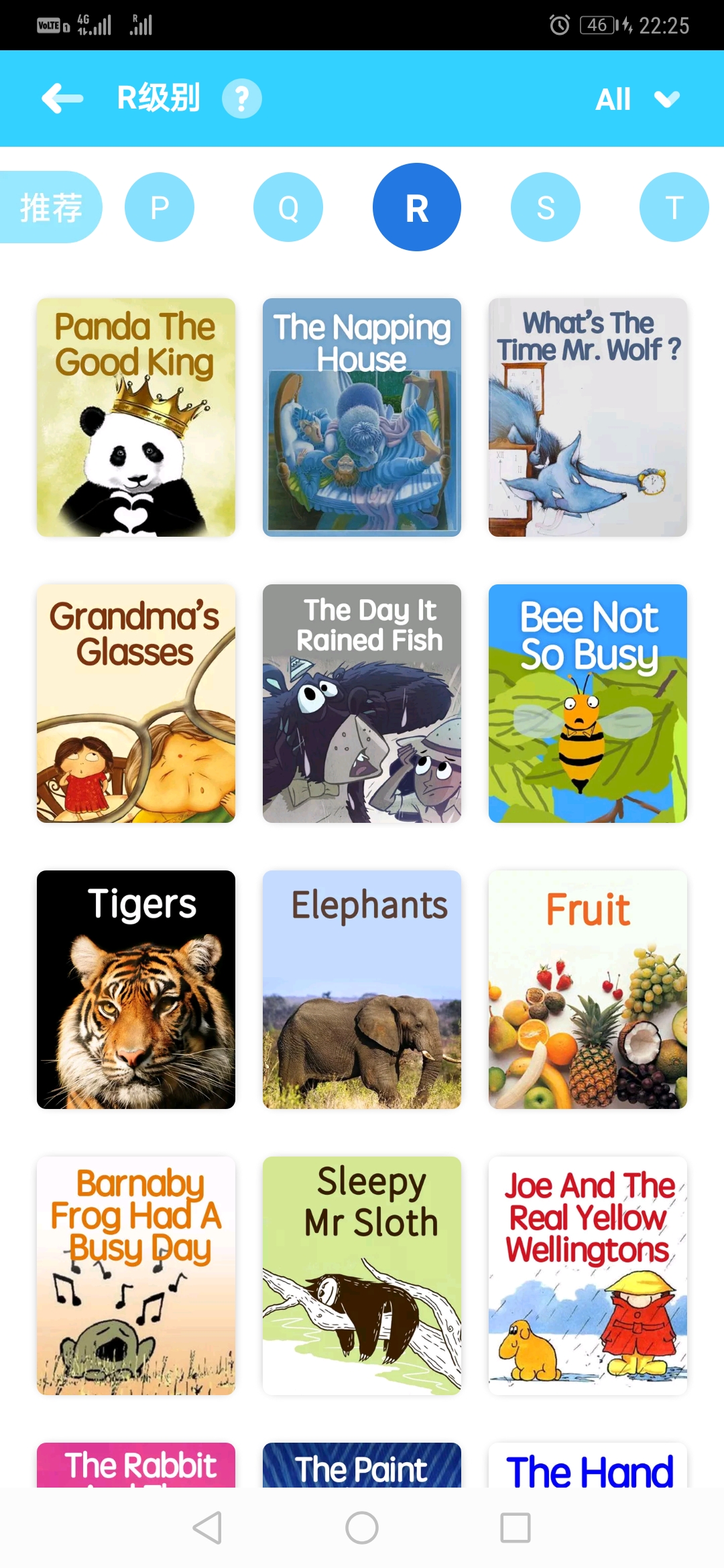Go back using the header arrow
The image size is (724, 1568).
coord(62,99)
